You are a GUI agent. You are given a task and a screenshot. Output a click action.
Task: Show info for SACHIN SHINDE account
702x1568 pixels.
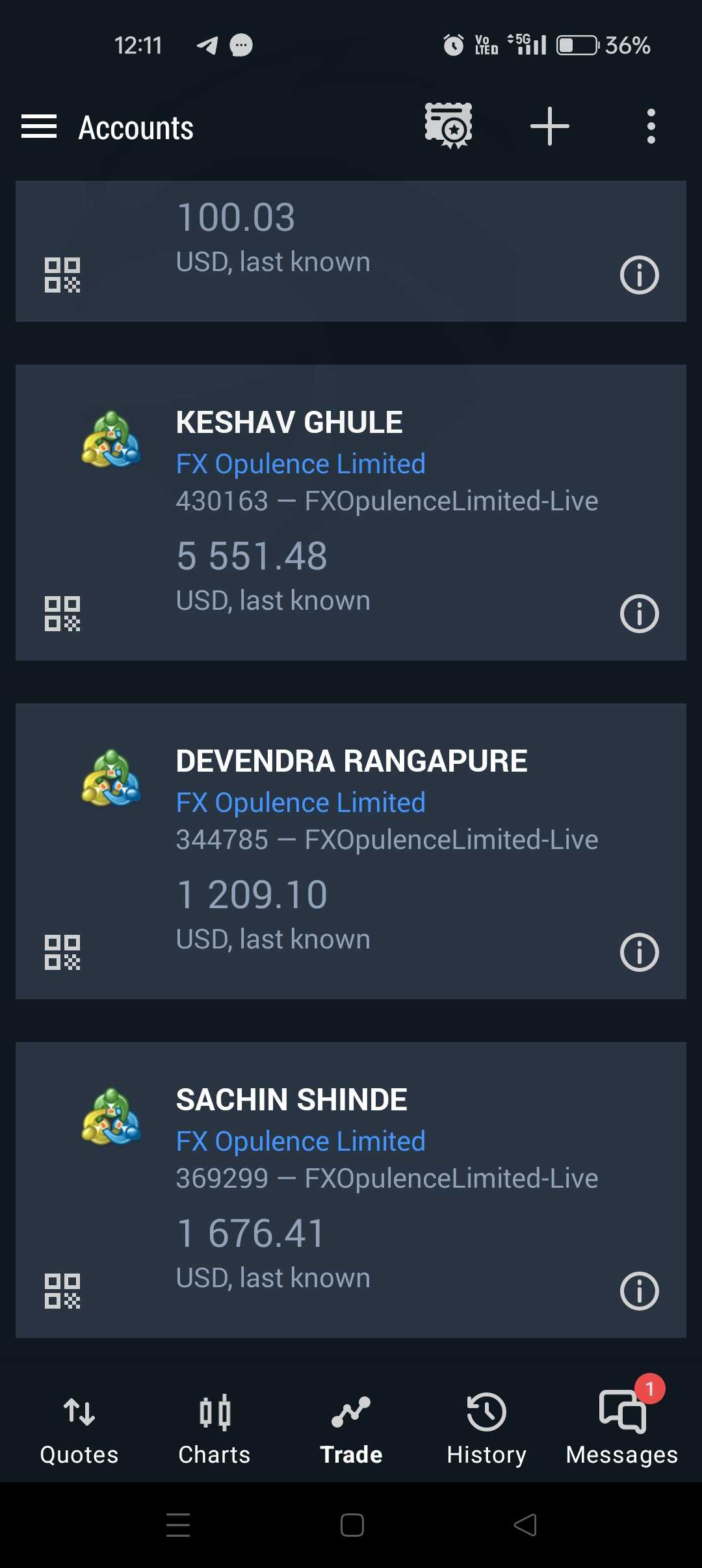(x=639, y=1290)
